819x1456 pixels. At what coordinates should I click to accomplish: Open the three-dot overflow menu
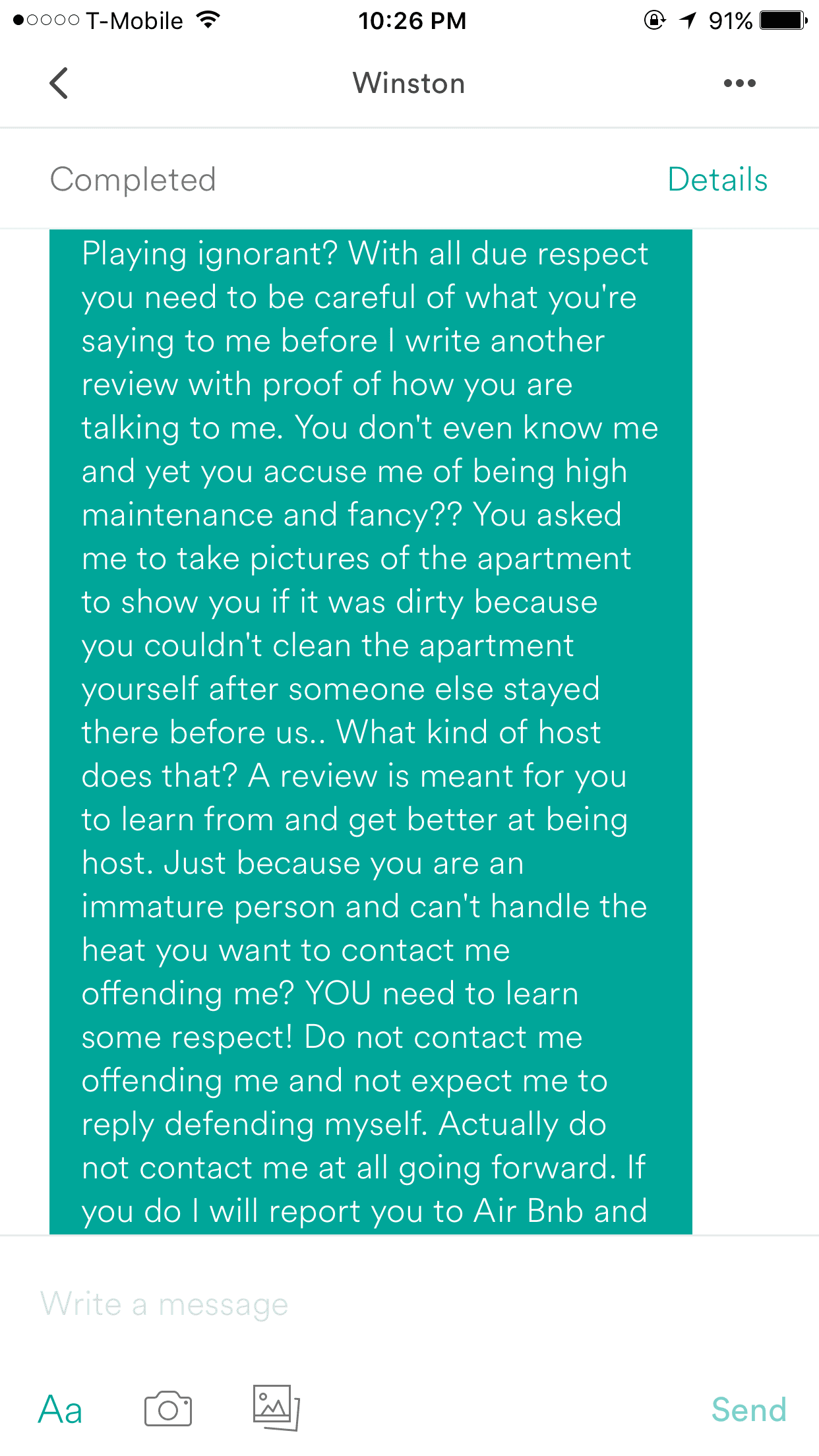(739, 83)
